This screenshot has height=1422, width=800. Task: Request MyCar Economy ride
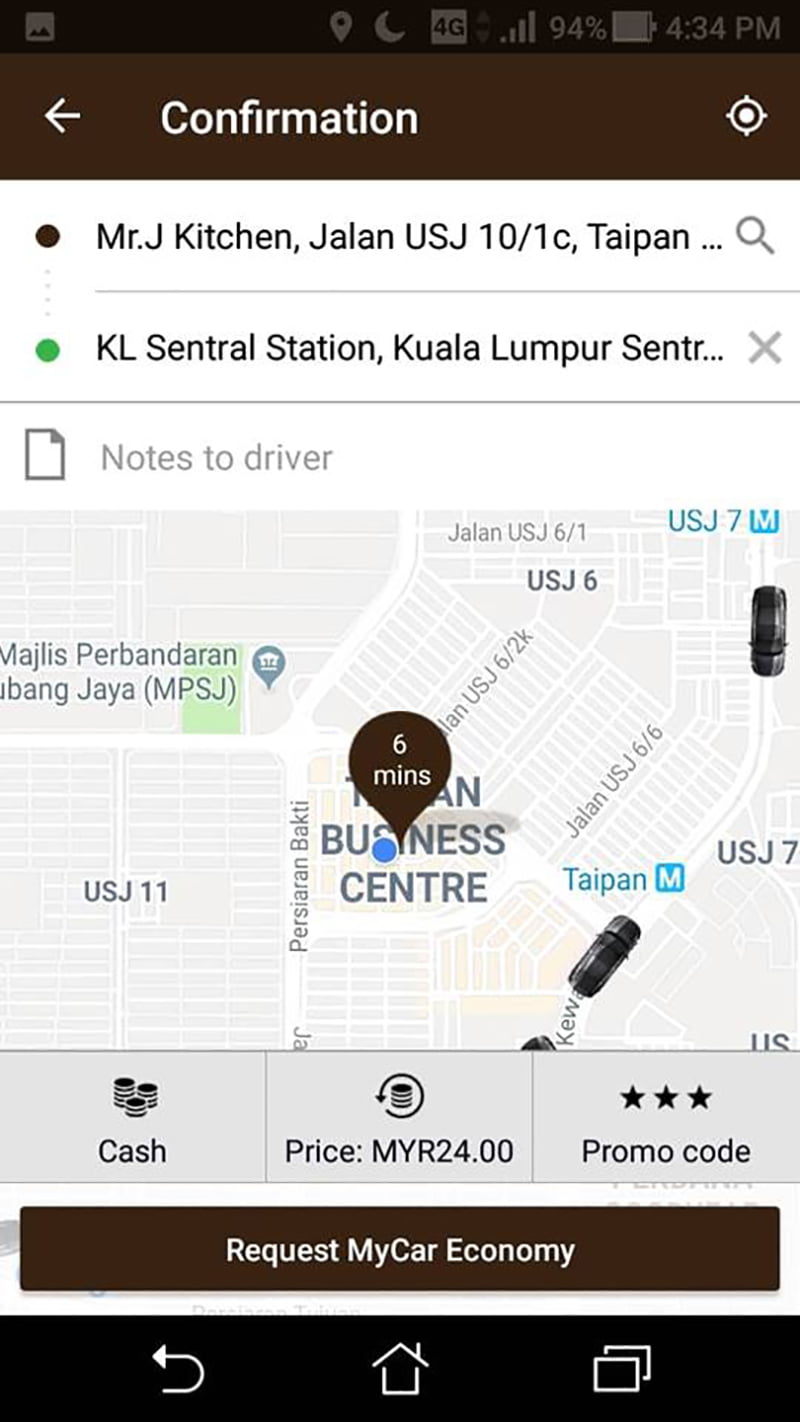399,1250
